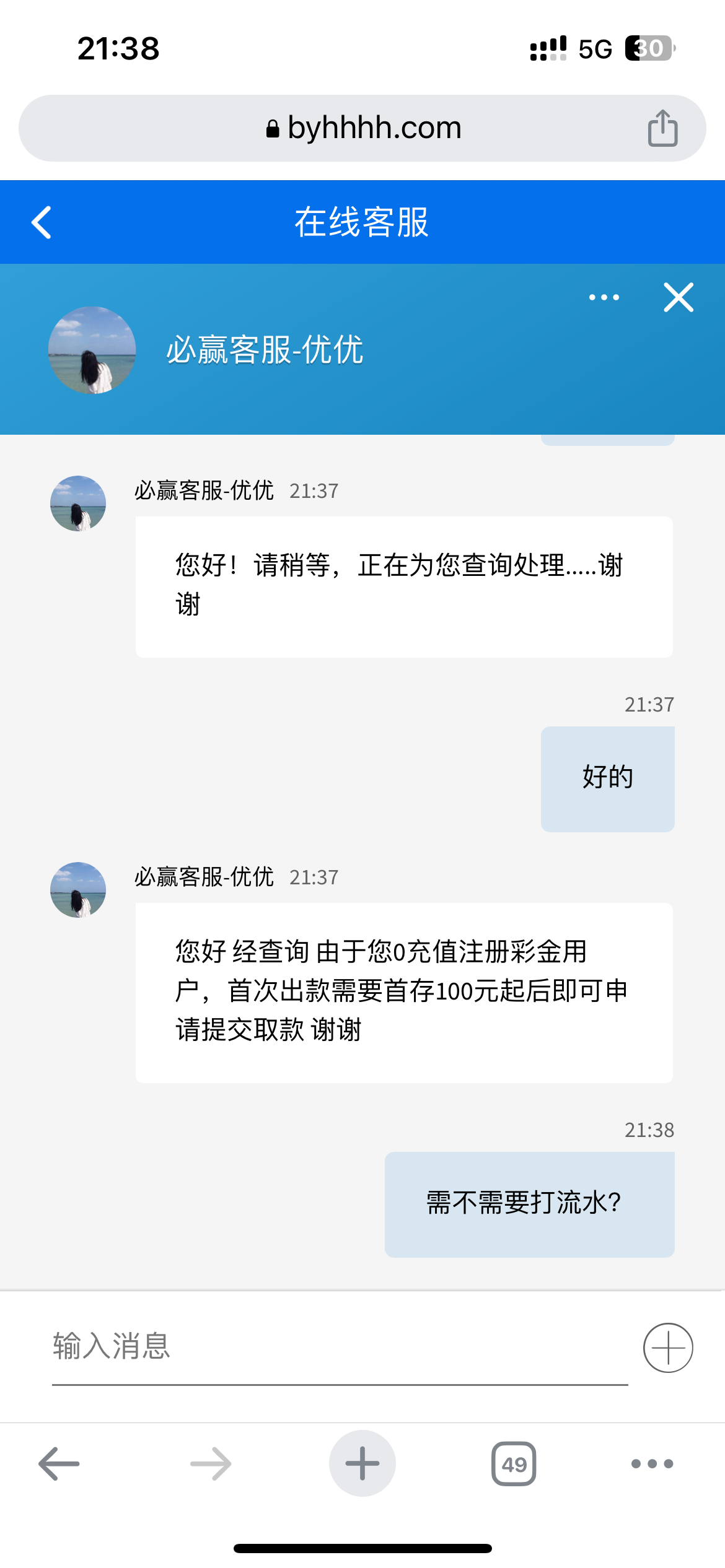The height and width of the screenshot is (1568, 725).
Task: Tap the 输入消息 message field
Action: pos(340,1347)
